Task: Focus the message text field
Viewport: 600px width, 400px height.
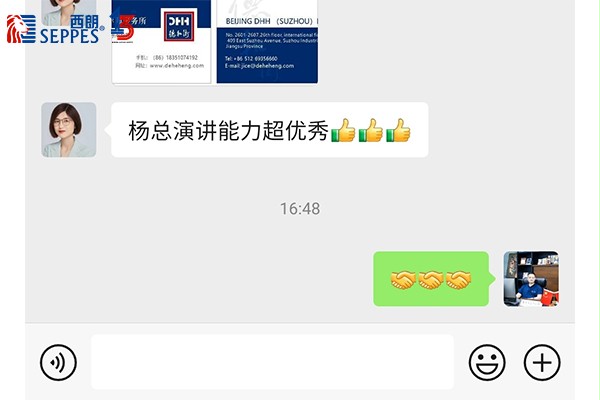Action: tap(272, 362)
